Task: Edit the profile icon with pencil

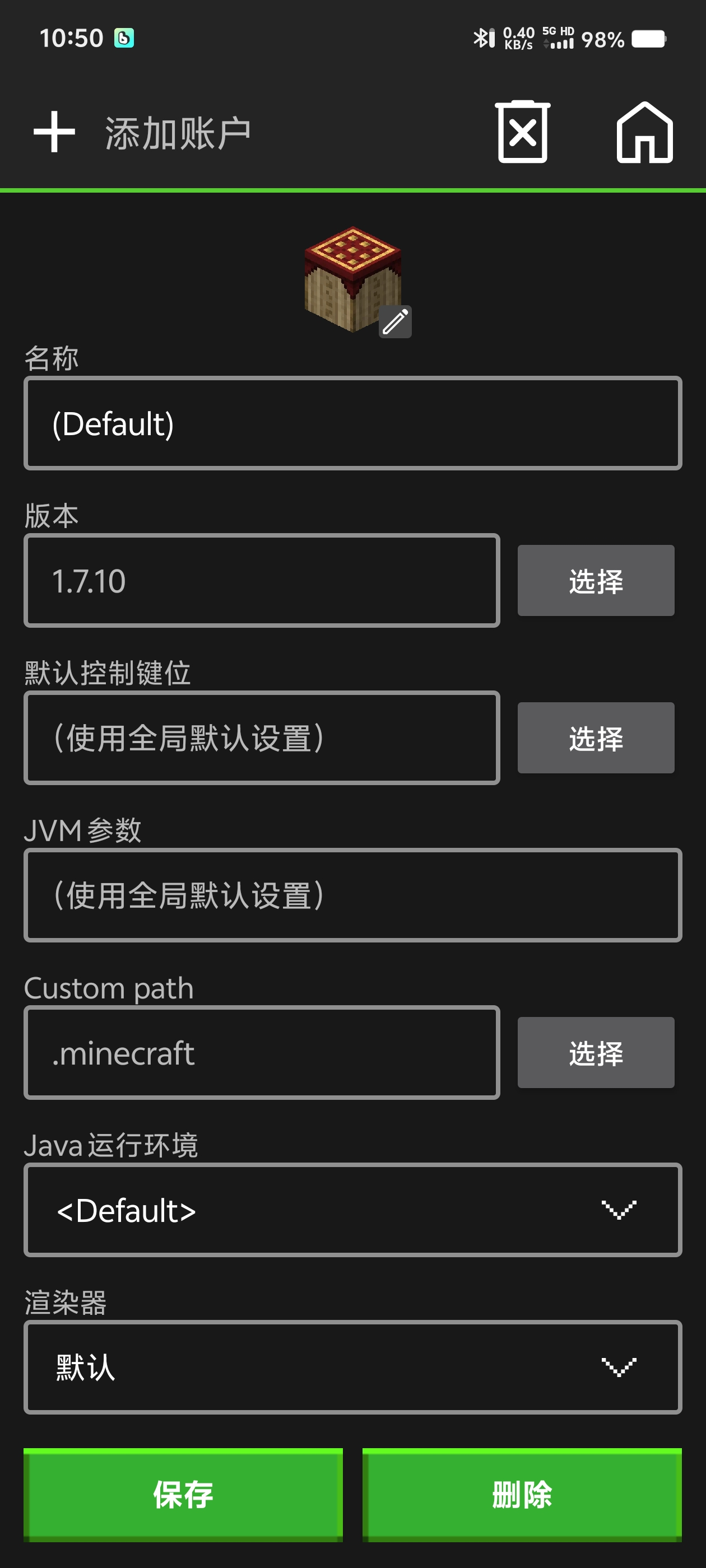Action: point(394,321)
